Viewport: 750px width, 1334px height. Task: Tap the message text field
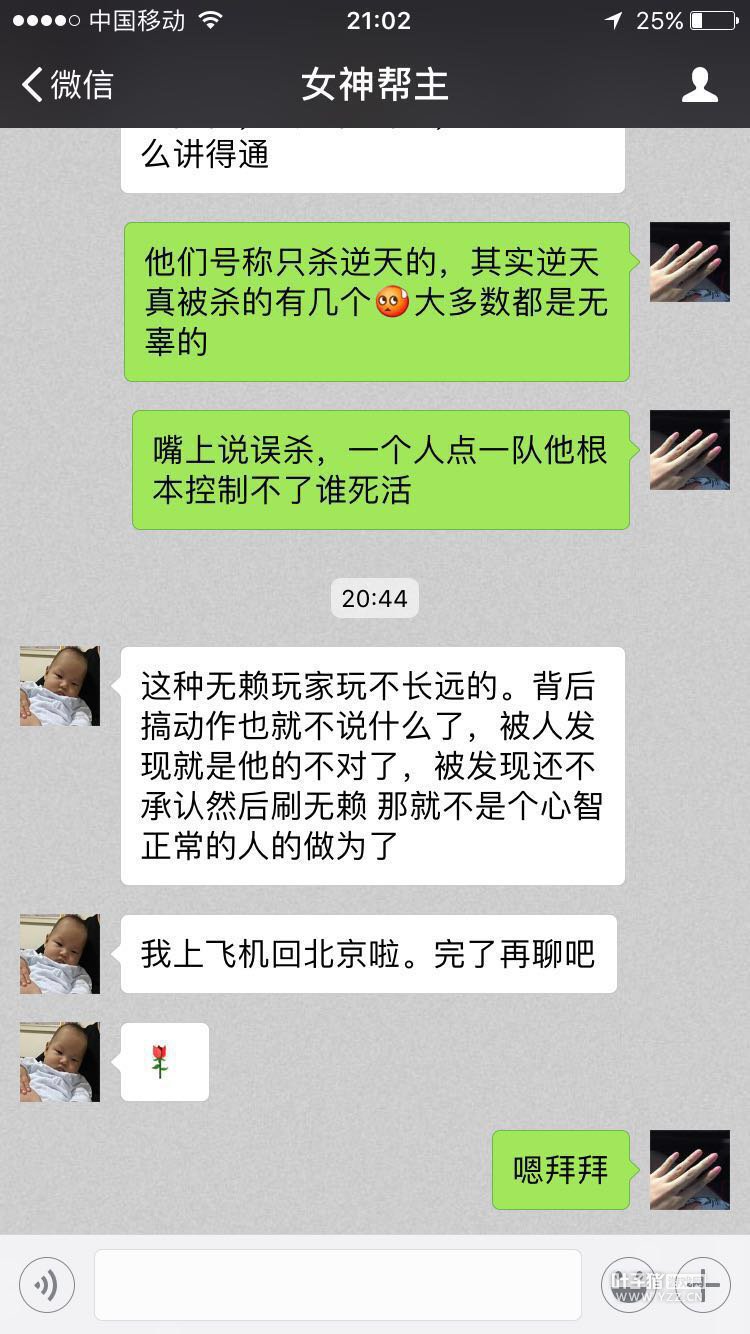click(337, 1285)
